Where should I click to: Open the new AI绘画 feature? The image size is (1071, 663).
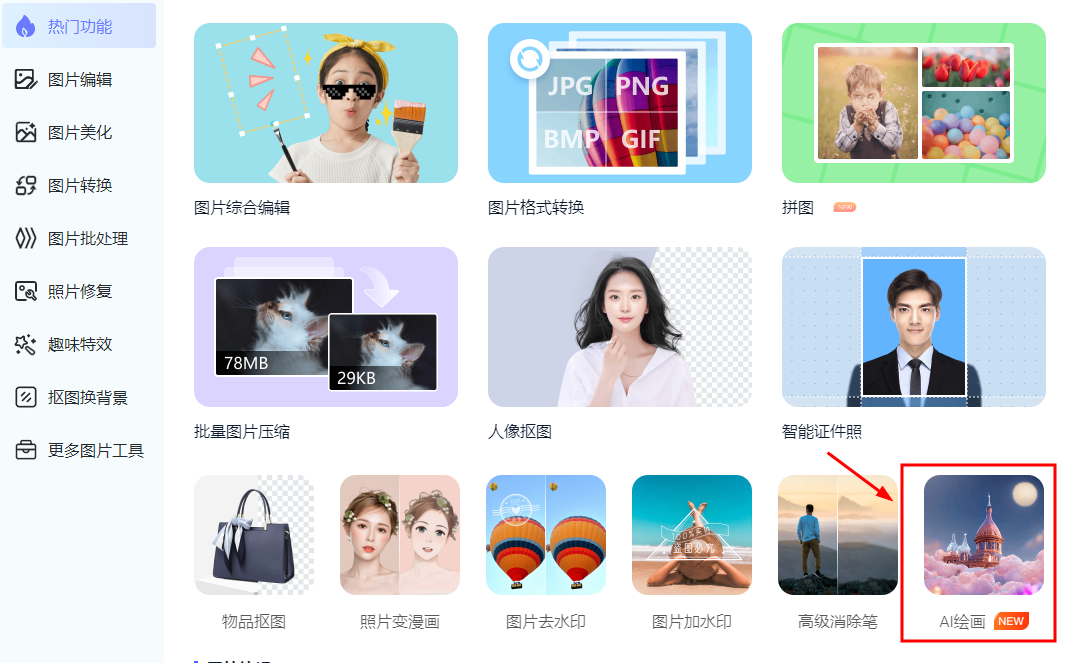point(983,536)
